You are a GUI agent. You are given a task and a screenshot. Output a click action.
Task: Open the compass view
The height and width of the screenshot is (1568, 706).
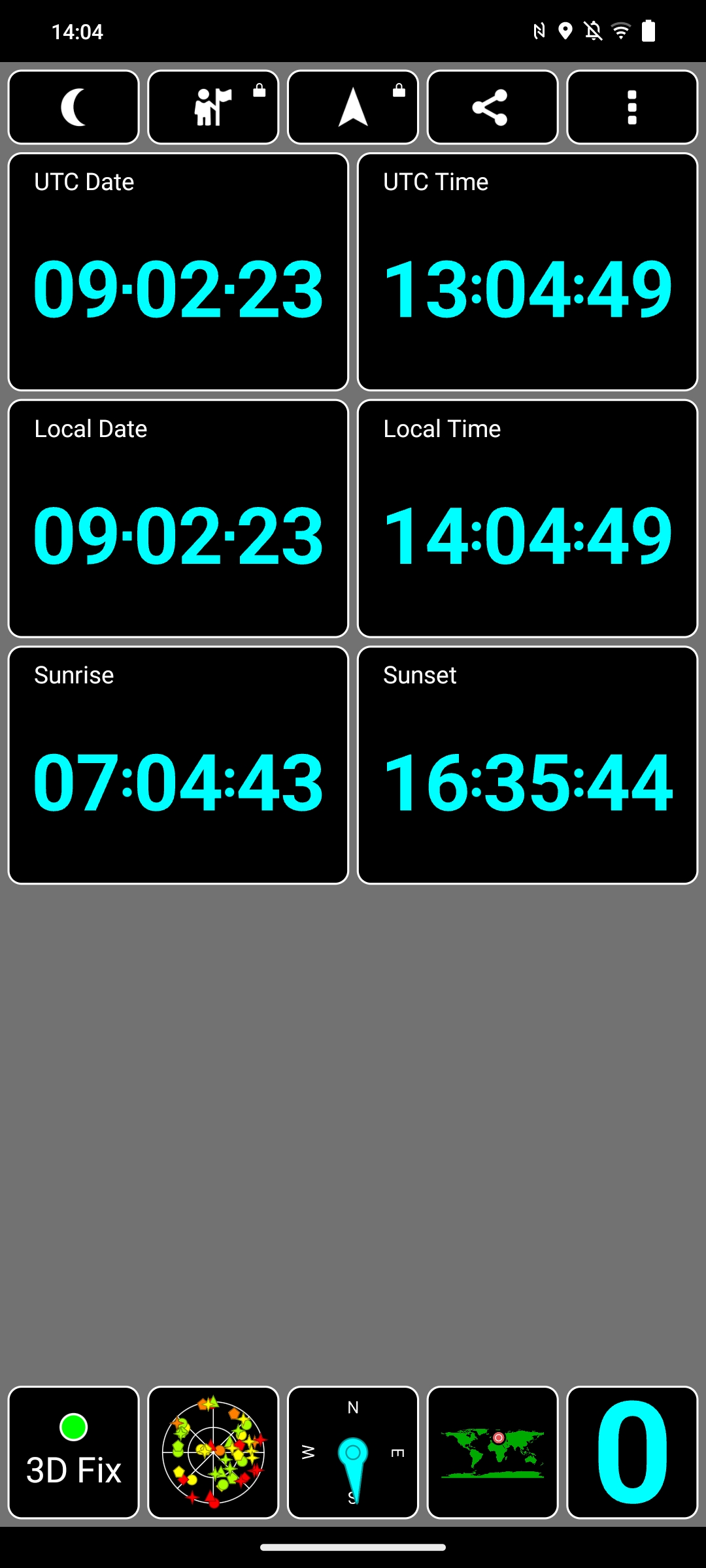pyautogui.click(x=353, y=1452)
